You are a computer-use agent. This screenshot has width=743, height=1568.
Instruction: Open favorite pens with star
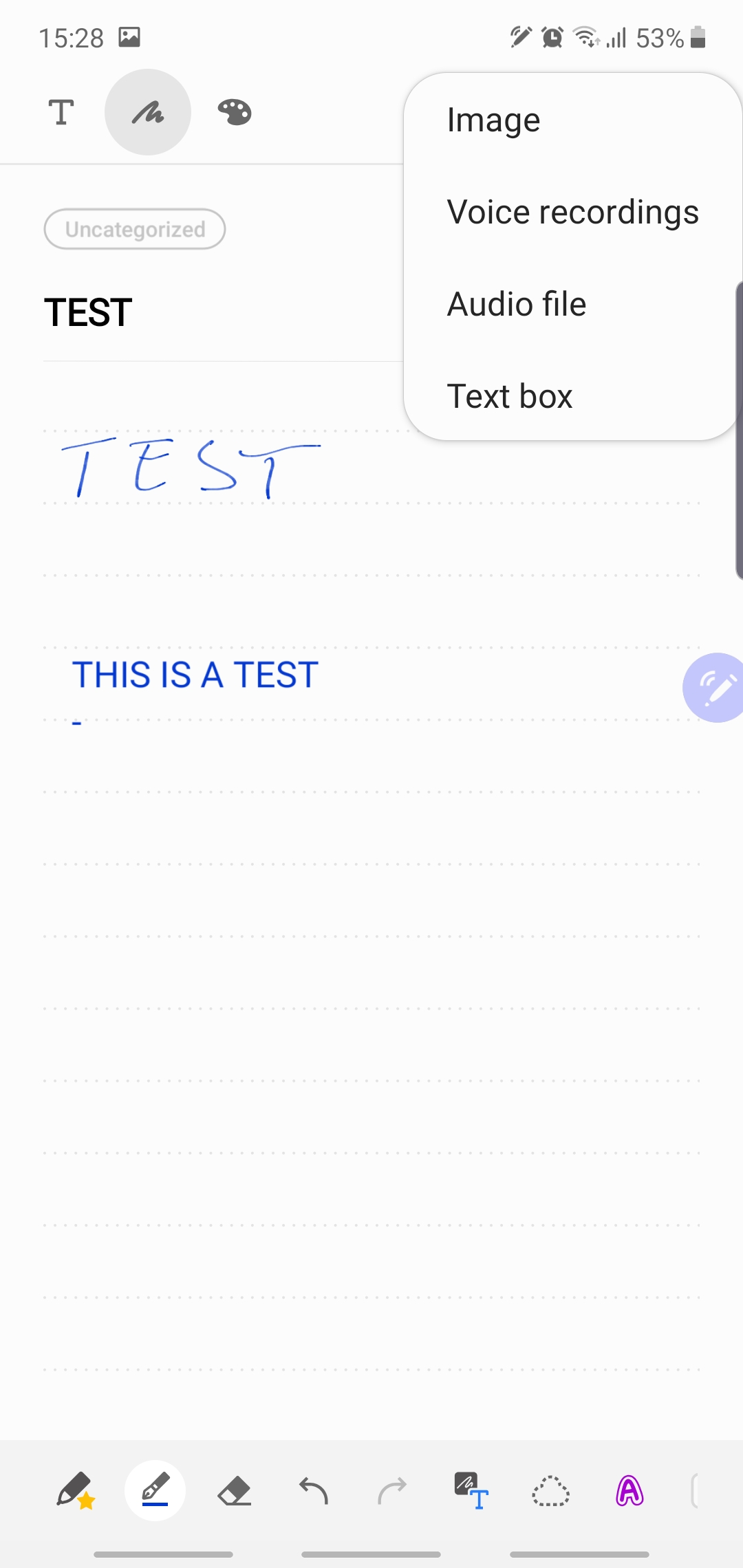pos(76,1491)
